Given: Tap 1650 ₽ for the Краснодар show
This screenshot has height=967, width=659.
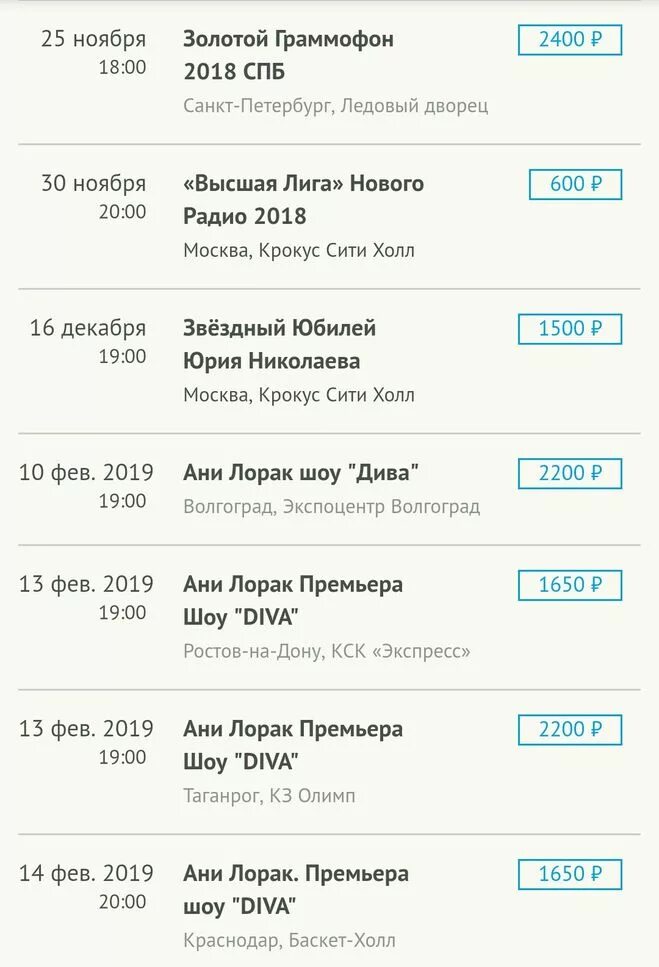Looking at the screenshot, I should (x=569, y=874).
